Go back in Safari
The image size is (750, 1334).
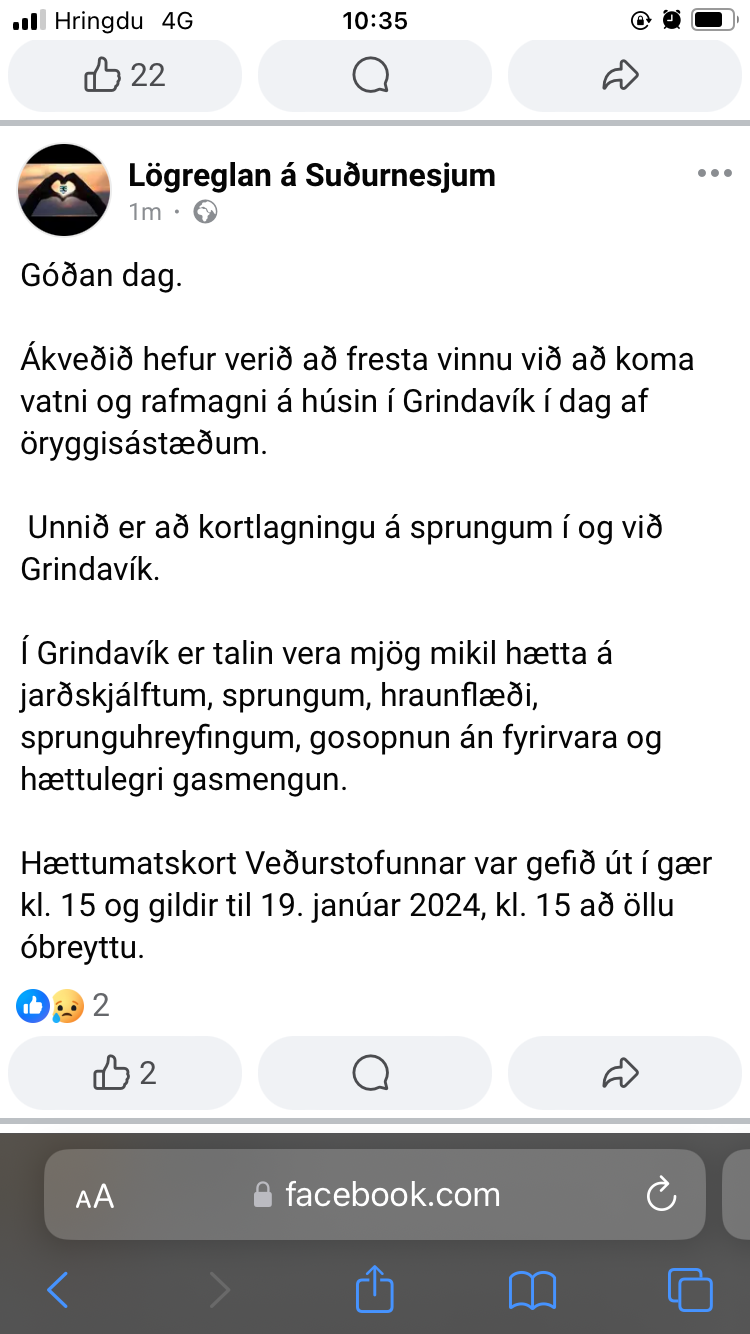tap(58, 1290)
